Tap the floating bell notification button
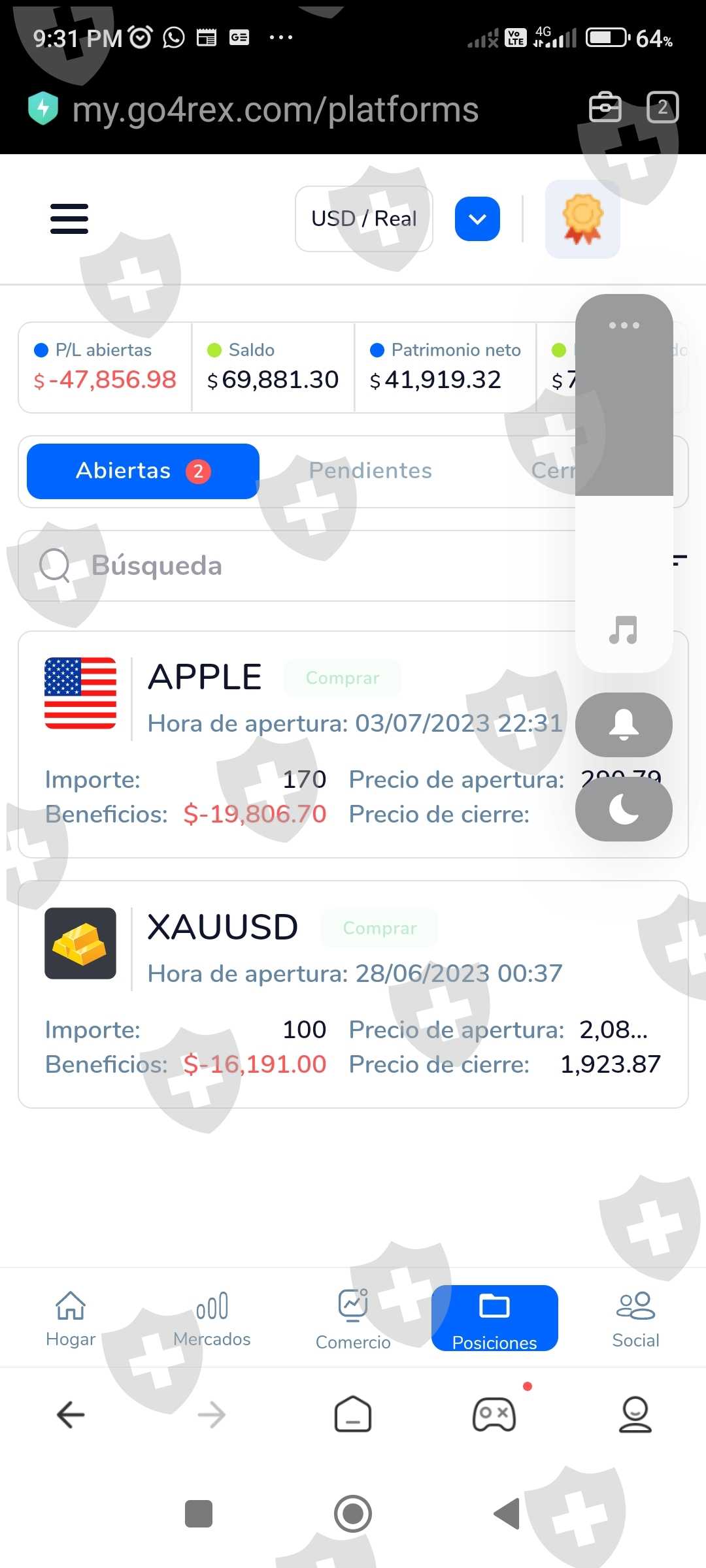This screenshot has width=706, height=1568. (x=624, y=725)
